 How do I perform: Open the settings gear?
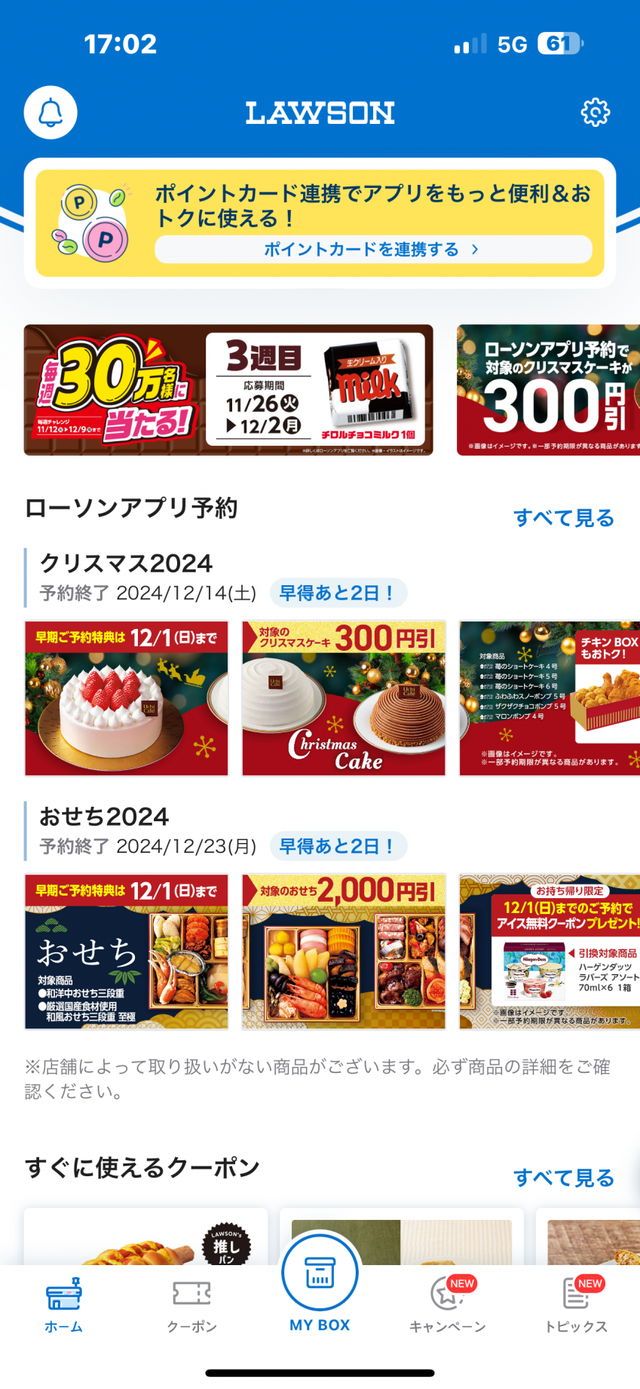click(x=595, y=112)
